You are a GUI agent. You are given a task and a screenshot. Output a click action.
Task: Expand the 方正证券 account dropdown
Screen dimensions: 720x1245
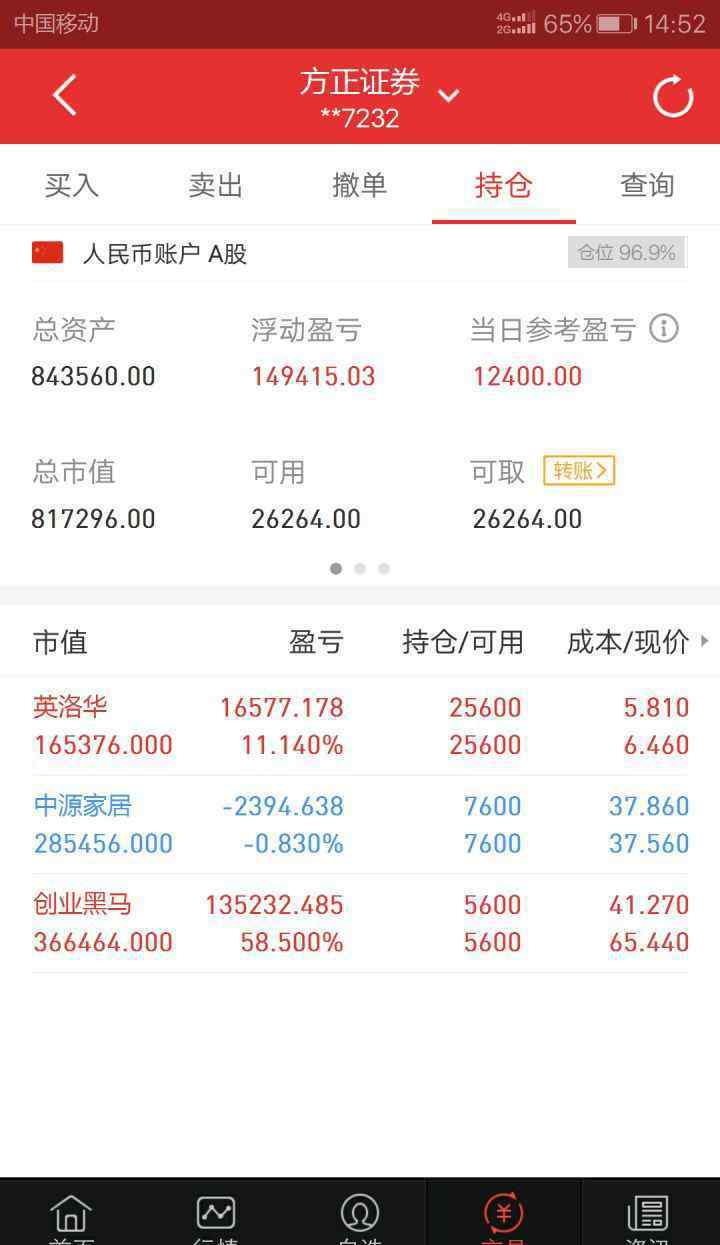[x=449, y=96]
